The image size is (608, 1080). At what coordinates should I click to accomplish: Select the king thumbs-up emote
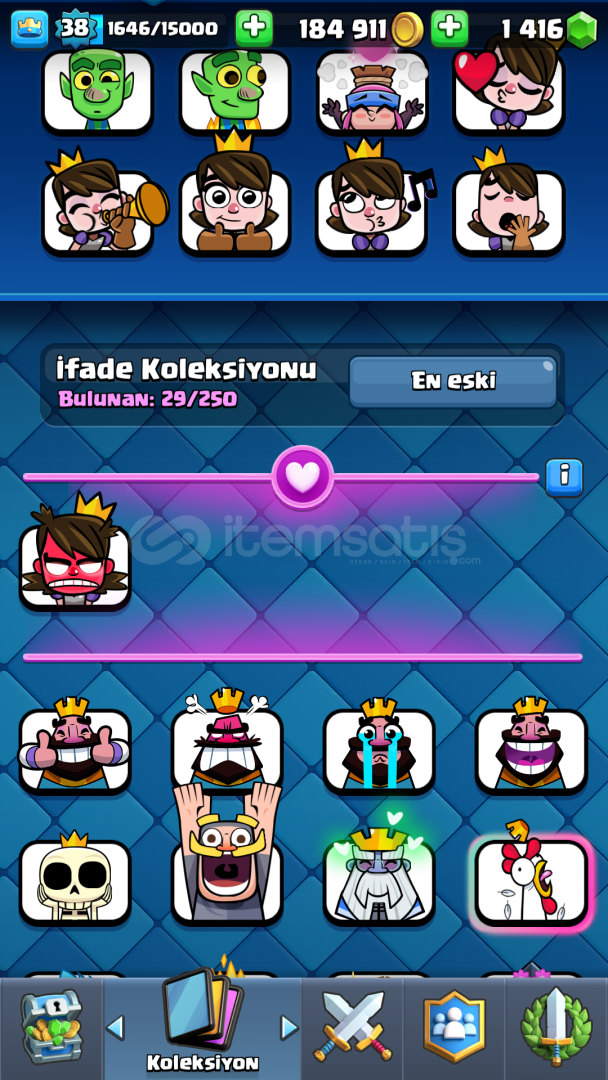tap(74, 747)
